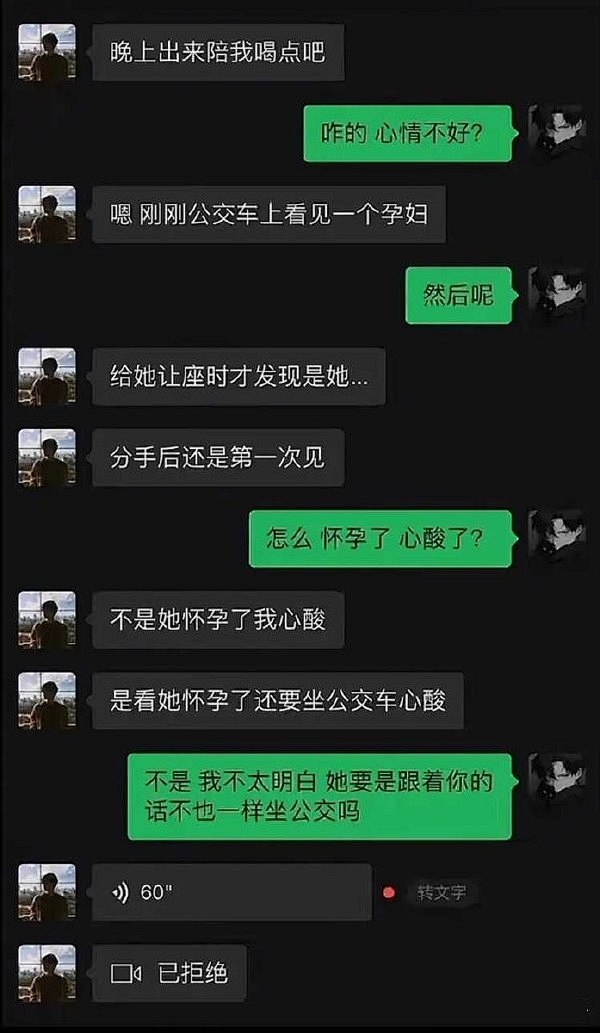Image resolution: width=600 pixels, height=1033 pixels.
Task: Open my avatar beside 然后呢
Action: click(x=557, y=296)
